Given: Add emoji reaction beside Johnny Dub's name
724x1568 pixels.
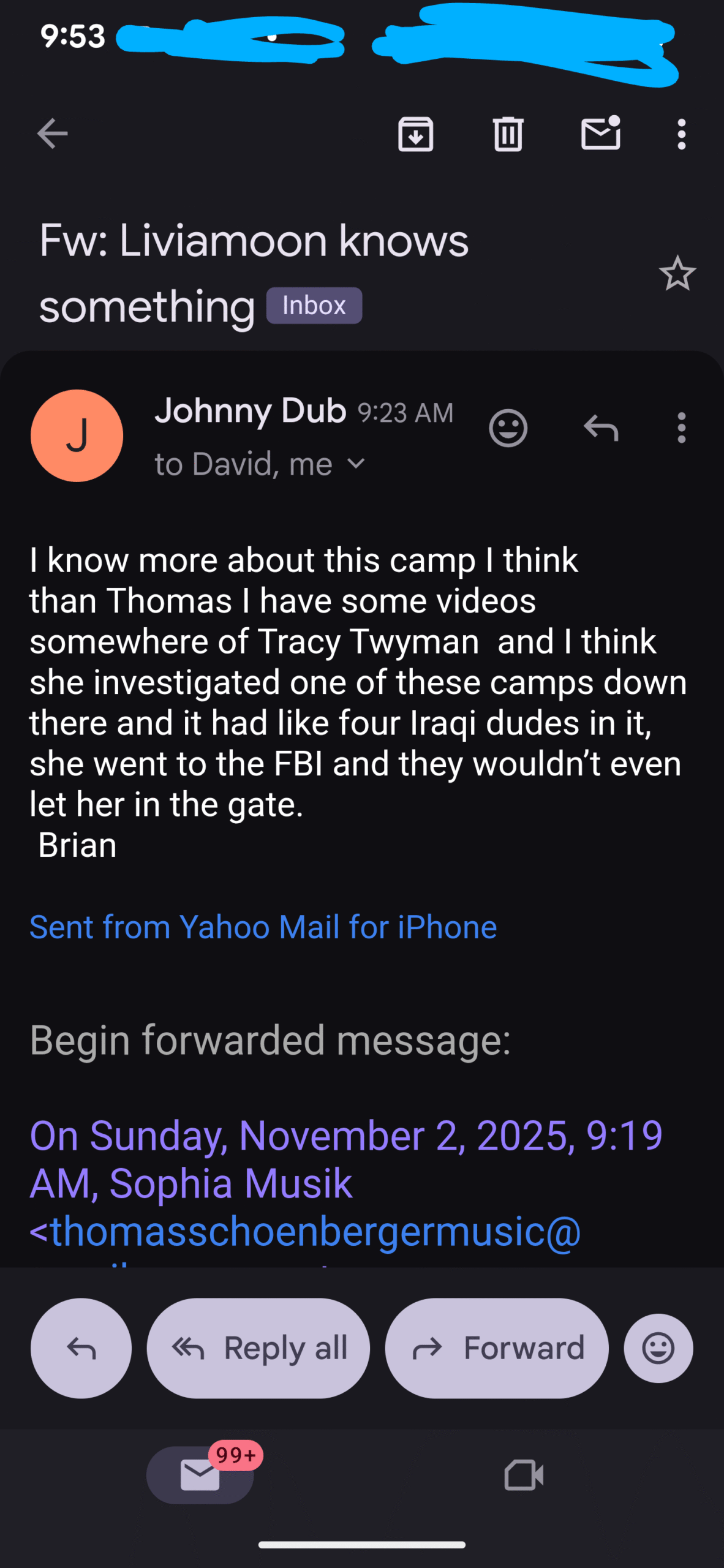Looking at the screenshot, I should click(x=508, y=428).
